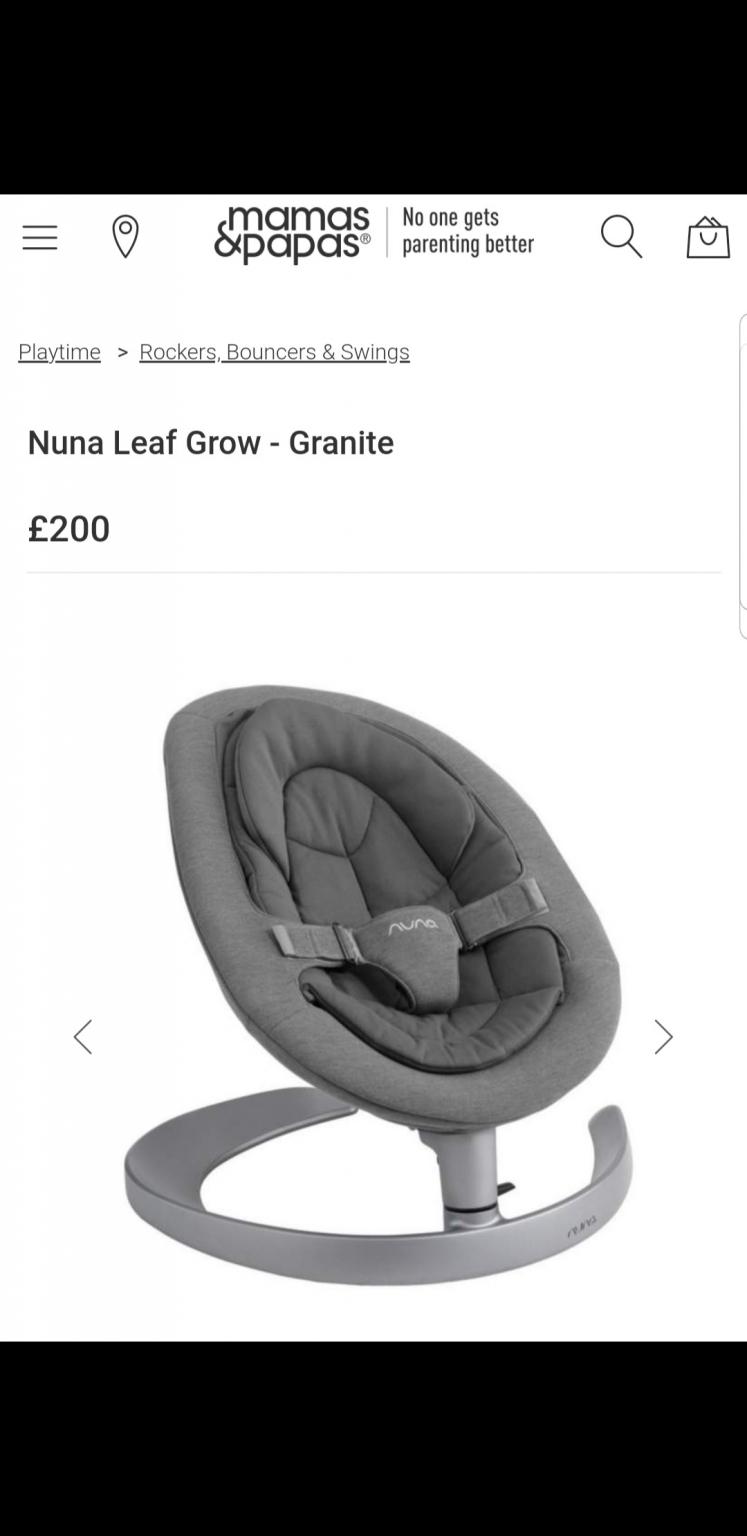Click the "No one gets parenting better" tagline
The image size is (747, 1536).
tap(468, 231)
